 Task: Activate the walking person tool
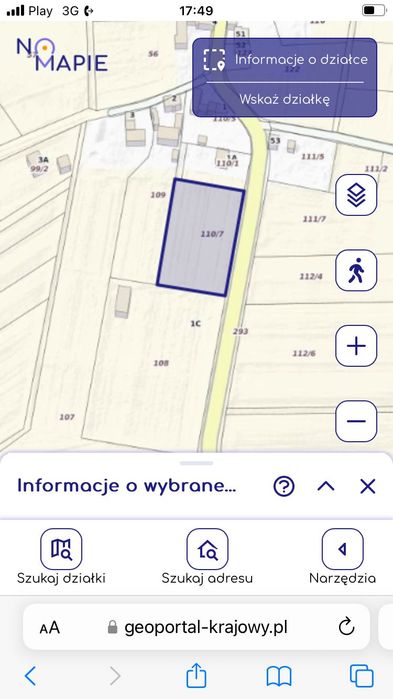point(356,270)
